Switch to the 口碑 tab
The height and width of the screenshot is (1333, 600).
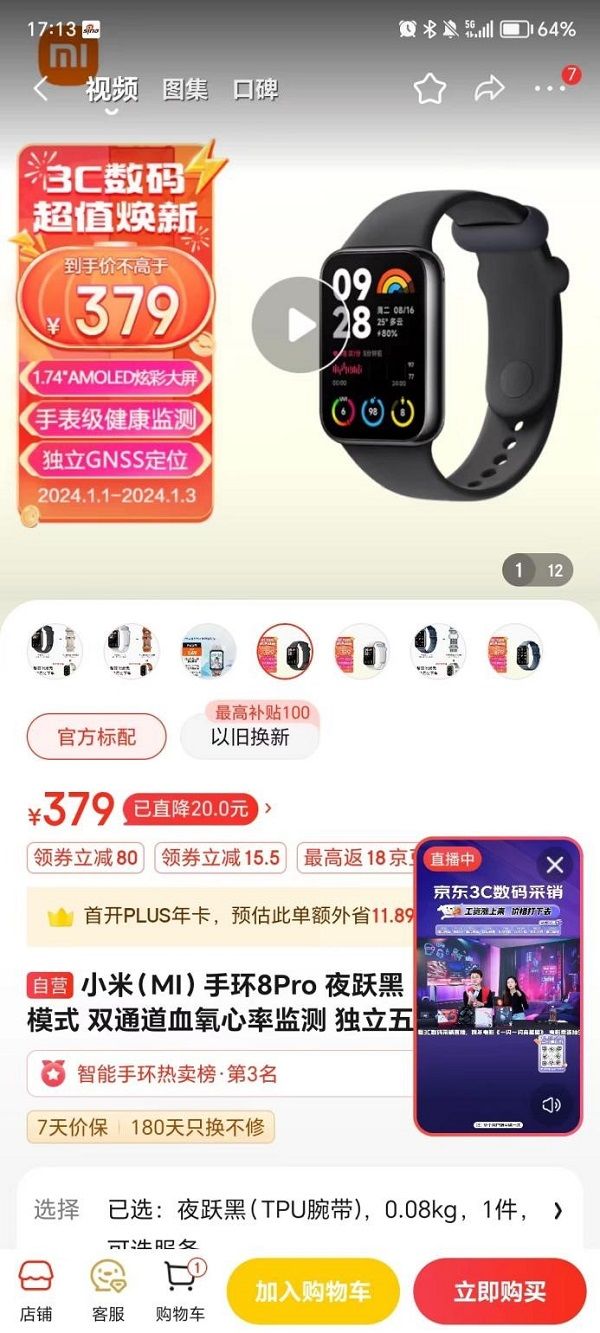coord(255,89)
